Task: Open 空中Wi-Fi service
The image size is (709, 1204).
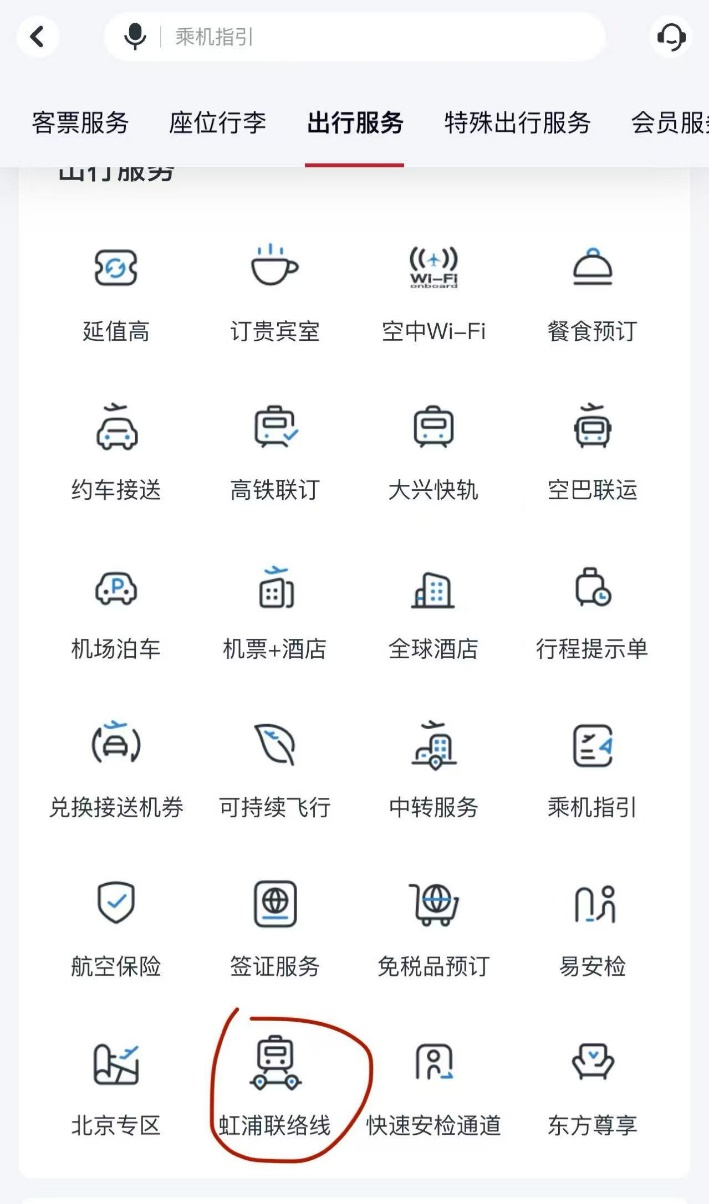Action: coord(434,290)
